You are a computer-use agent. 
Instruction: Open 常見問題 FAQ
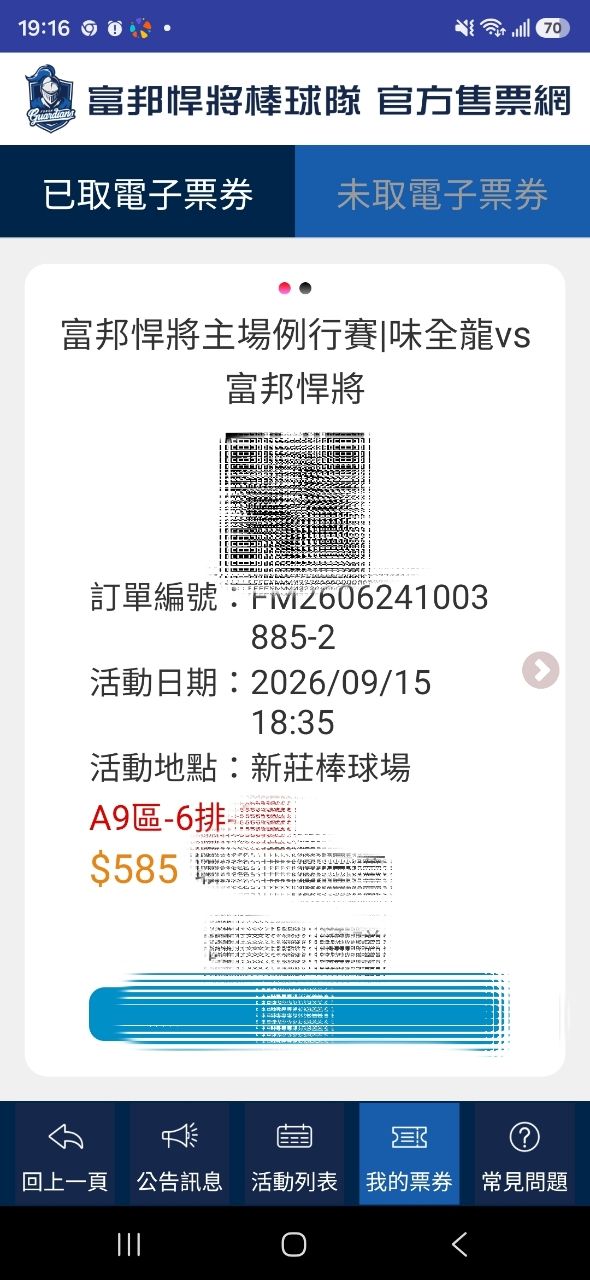525,1156
